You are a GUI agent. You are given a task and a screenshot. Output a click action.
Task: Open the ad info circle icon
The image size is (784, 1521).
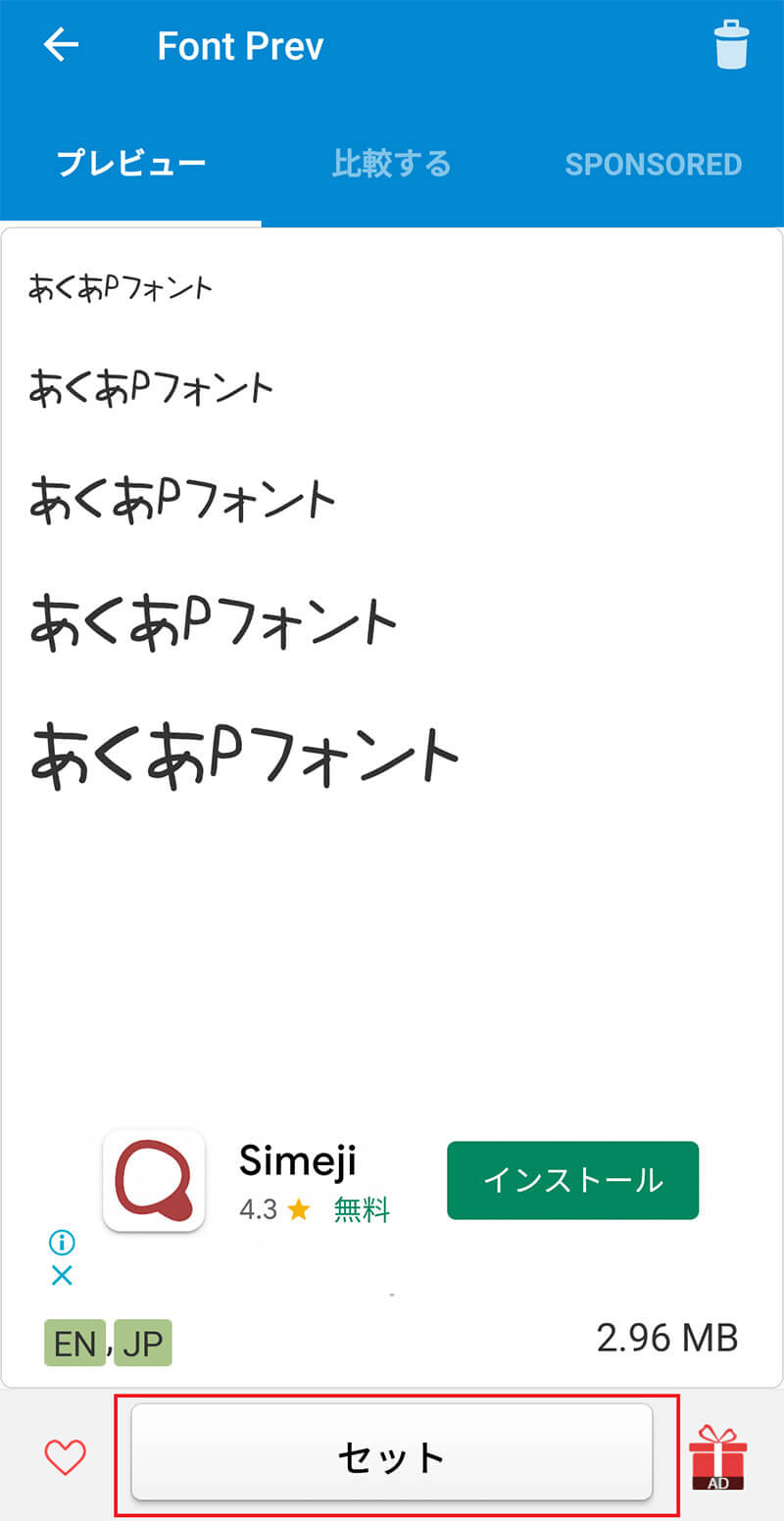click(x=61, y=1243)
